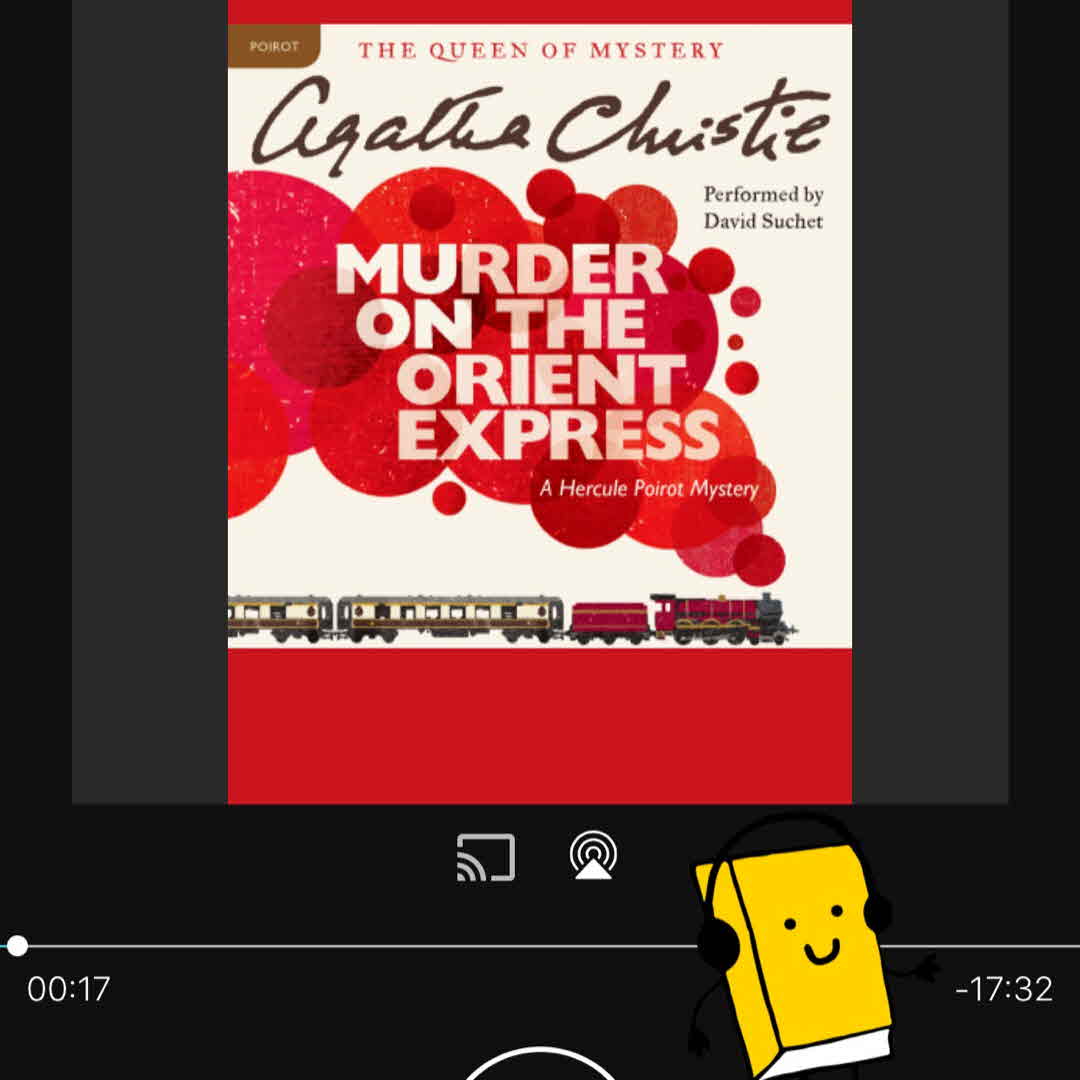Screen dimensions: 1080x1080
Task: Tap the circular play/pause button
Action: [x=540, y=1065]
